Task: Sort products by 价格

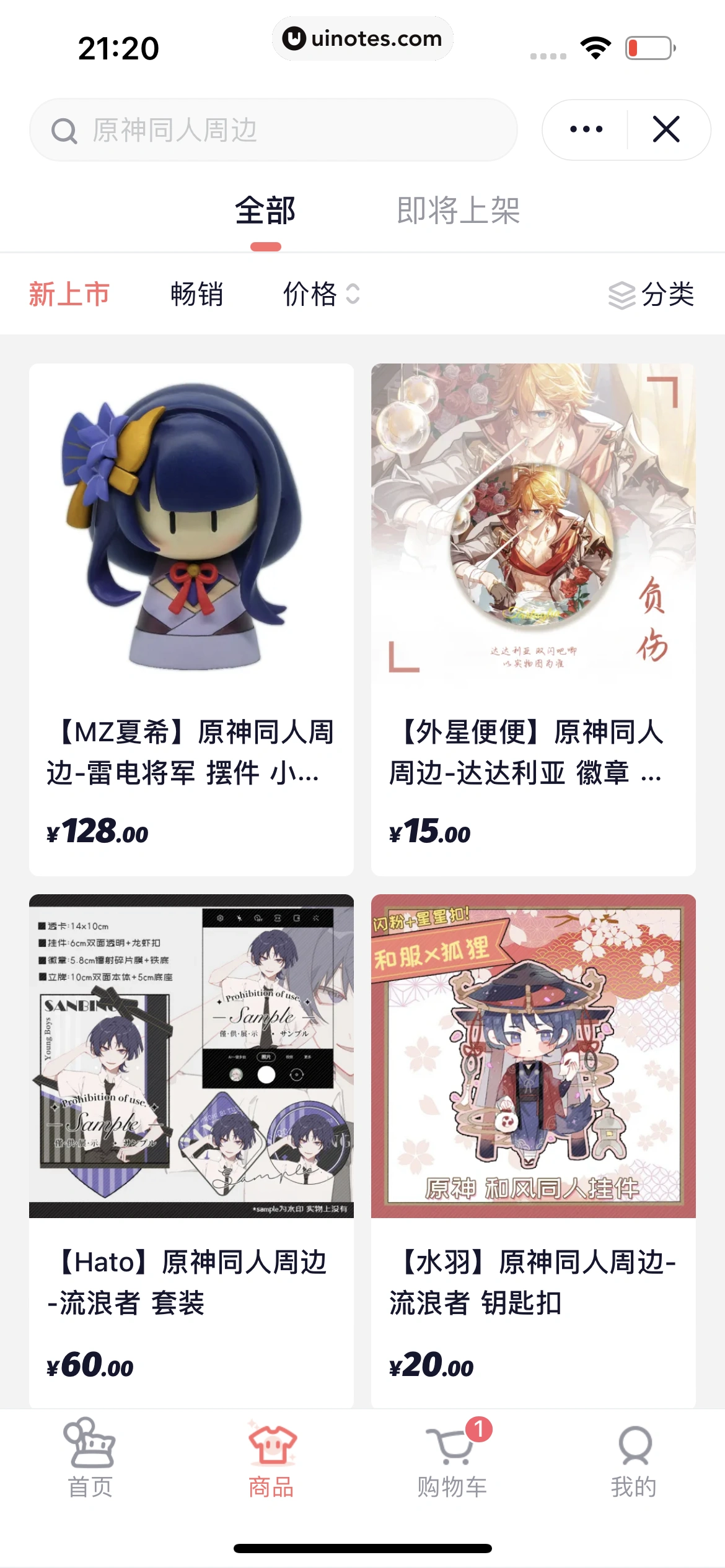Action: click(x=320, y=294)
